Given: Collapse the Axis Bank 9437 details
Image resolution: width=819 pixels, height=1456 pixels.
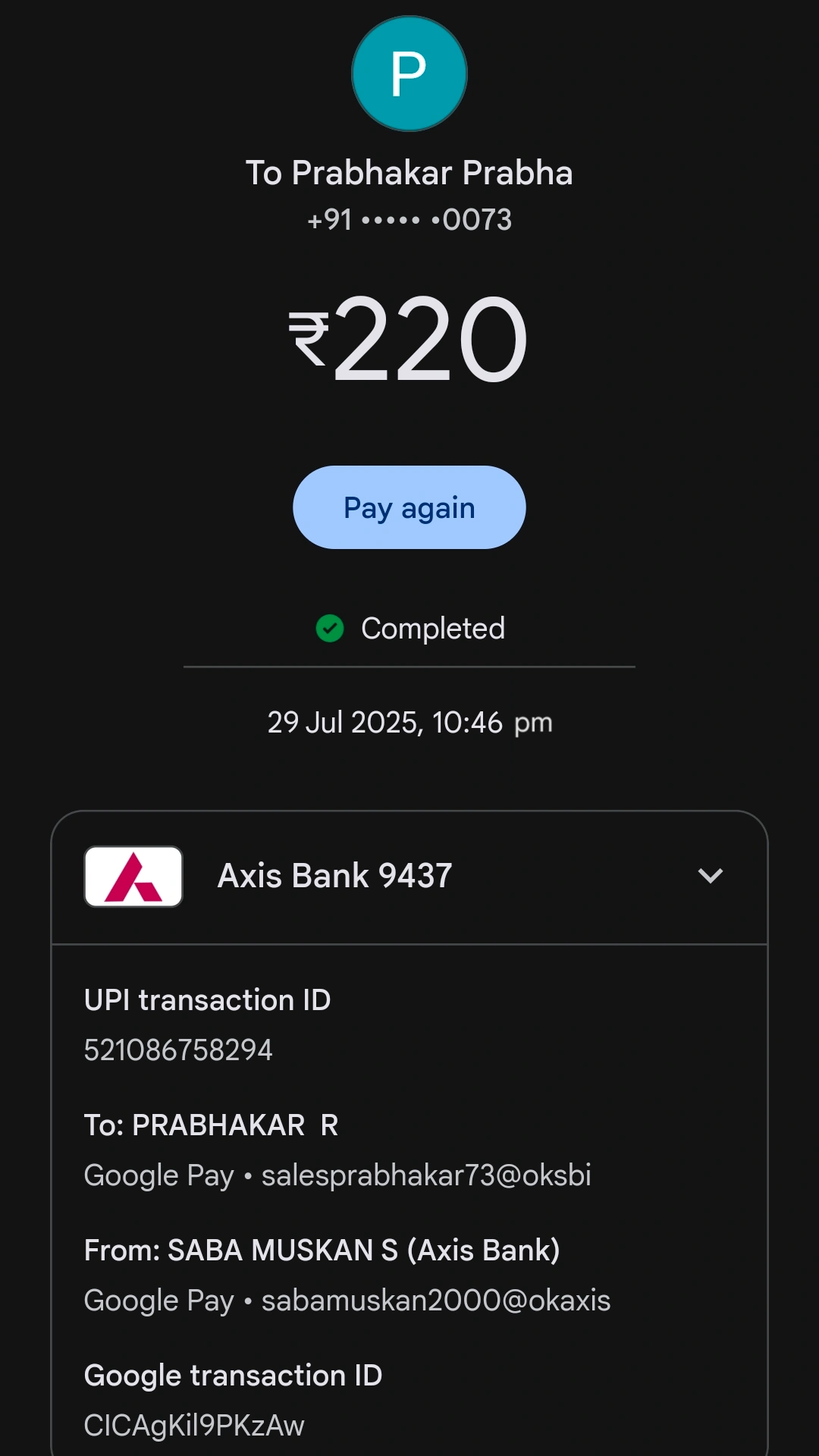Looking at the screenshot, I should [x=710, y=876].
